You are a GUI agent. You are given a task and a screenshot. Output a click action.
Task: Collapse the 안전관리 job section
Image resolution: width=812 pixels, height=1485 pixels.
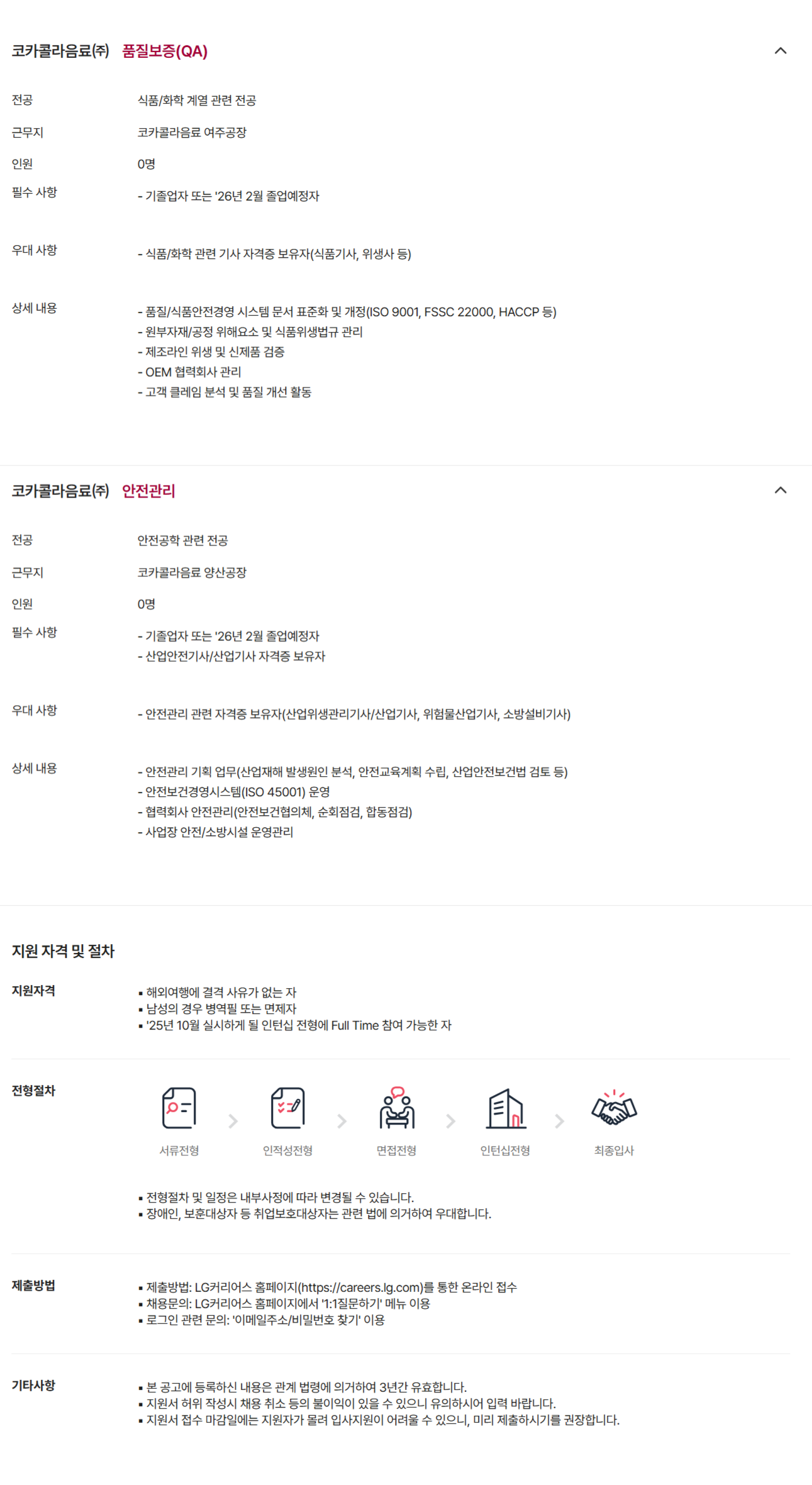click(780, 491)
